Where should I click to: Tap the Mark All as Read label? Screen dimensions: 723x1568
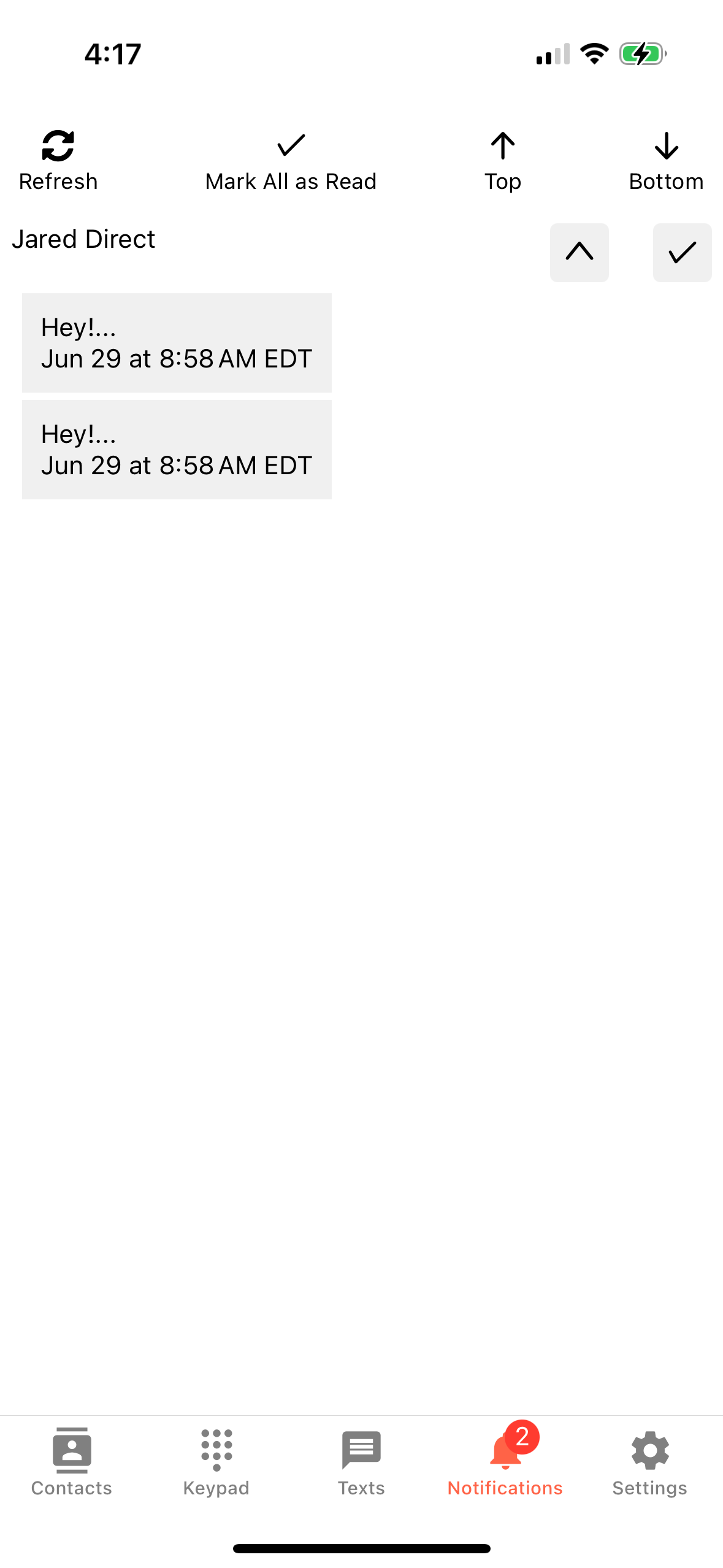[x=291, y=181]
